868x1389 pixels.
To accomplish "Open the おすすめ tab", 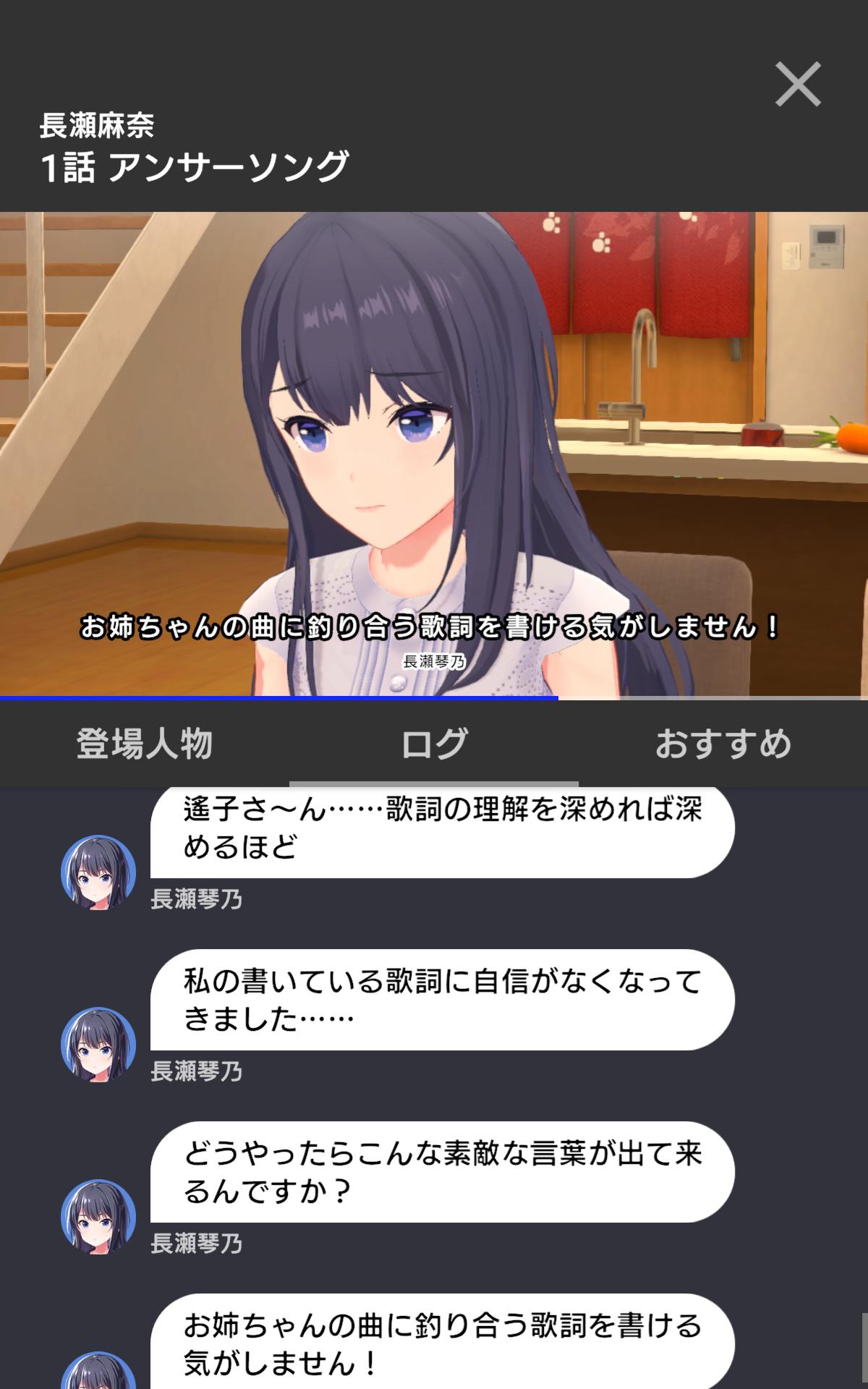I will pyautogui.click(x=723, y=744).
